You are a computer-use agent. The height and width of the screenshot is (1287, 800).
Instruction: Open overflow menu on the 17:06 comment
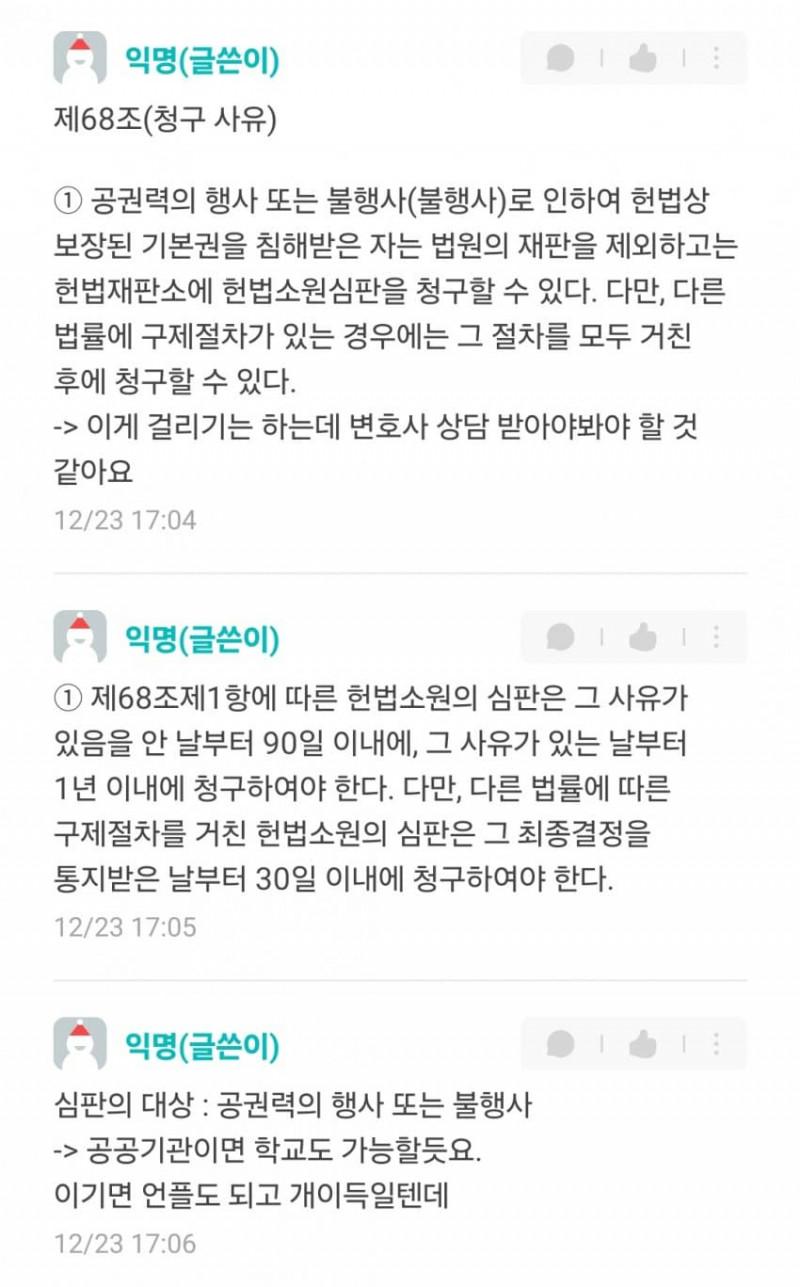tap(716, 1044)
